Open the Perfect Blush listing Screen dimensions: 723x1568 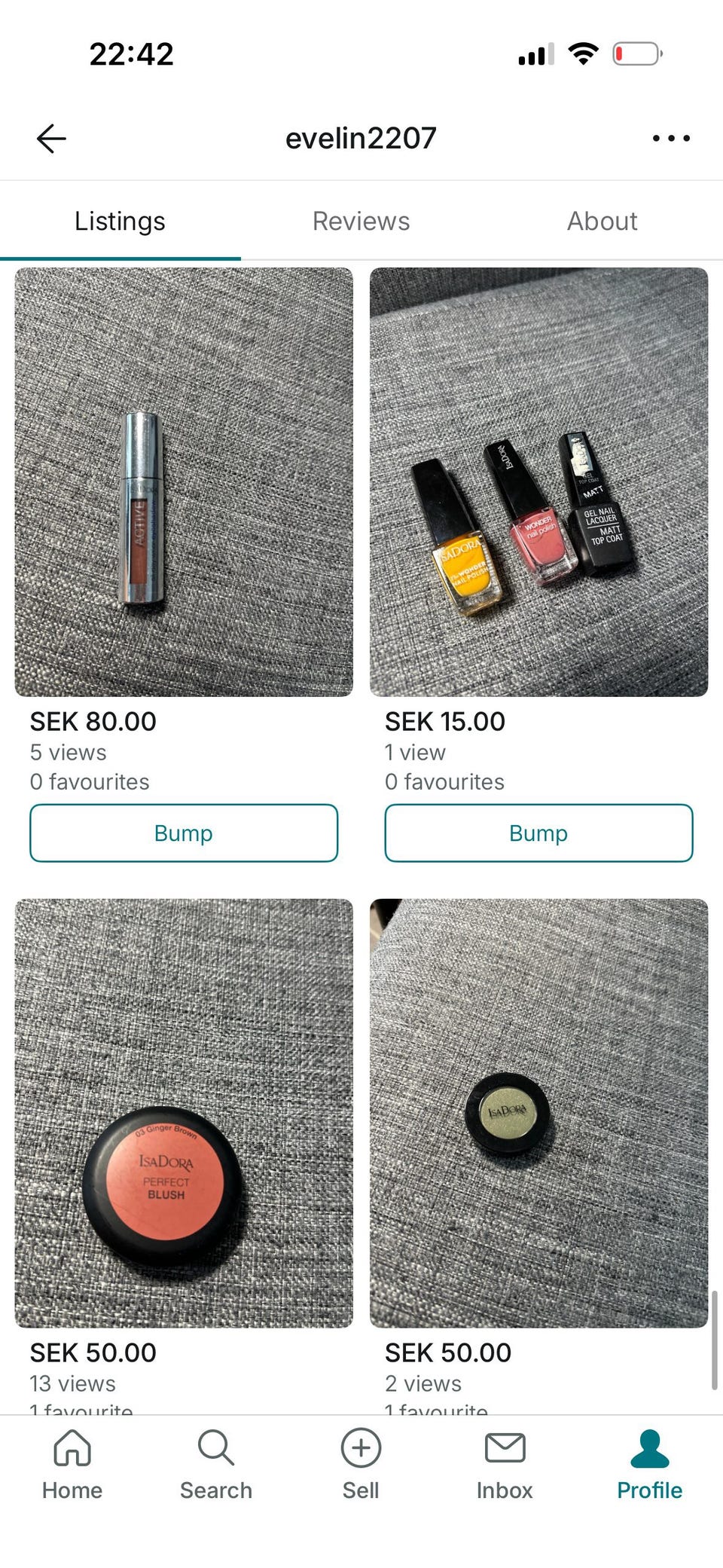(184, 1113)
